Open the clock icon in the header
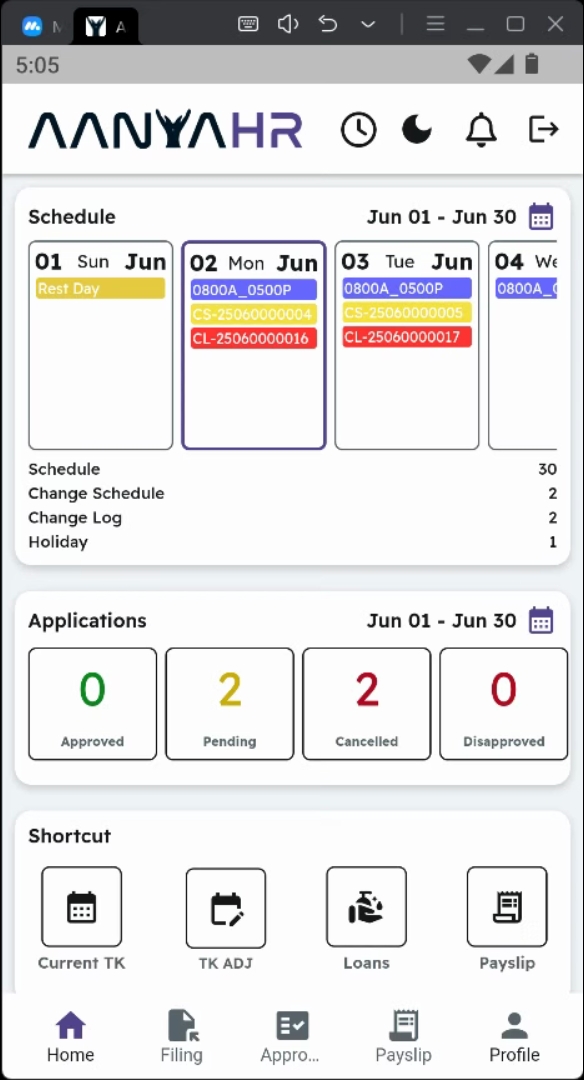 (359, 129)
